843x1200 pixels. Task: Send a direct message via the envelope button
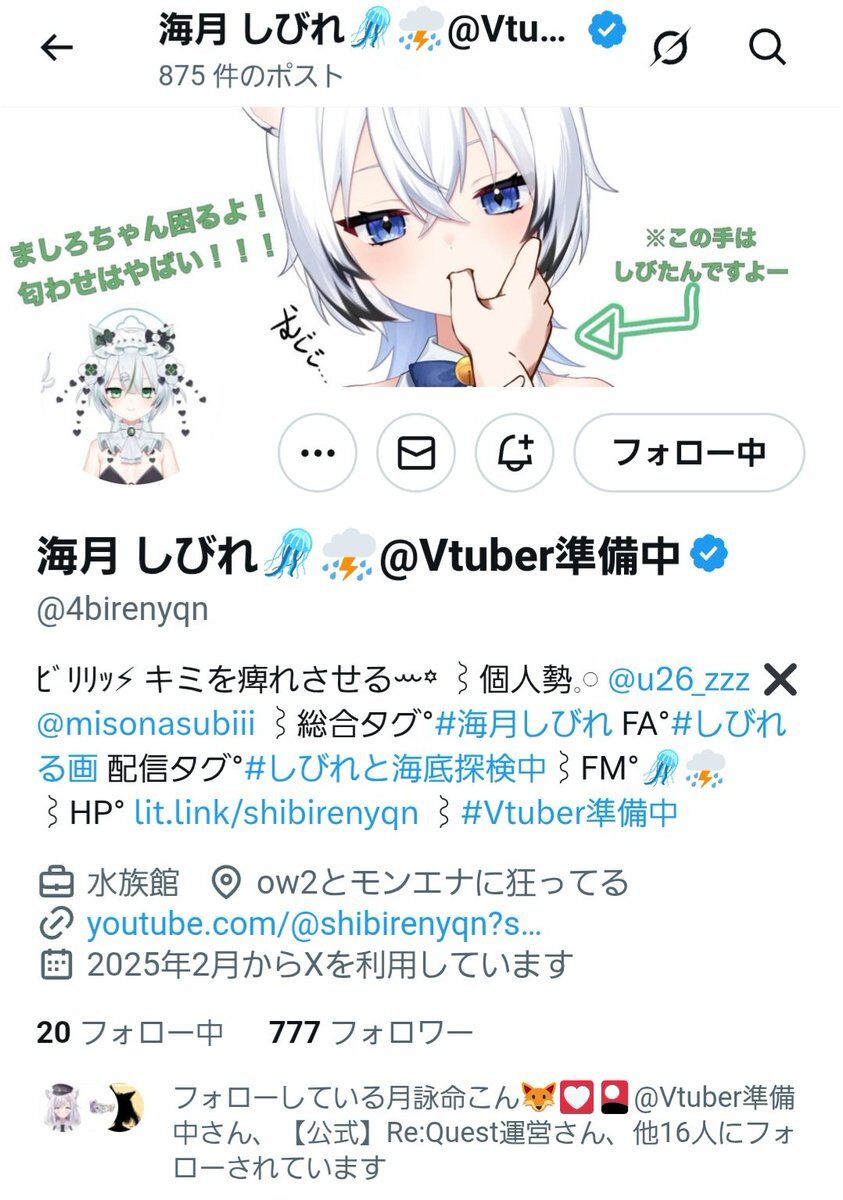pyautogui.click(x=416, y=453)
